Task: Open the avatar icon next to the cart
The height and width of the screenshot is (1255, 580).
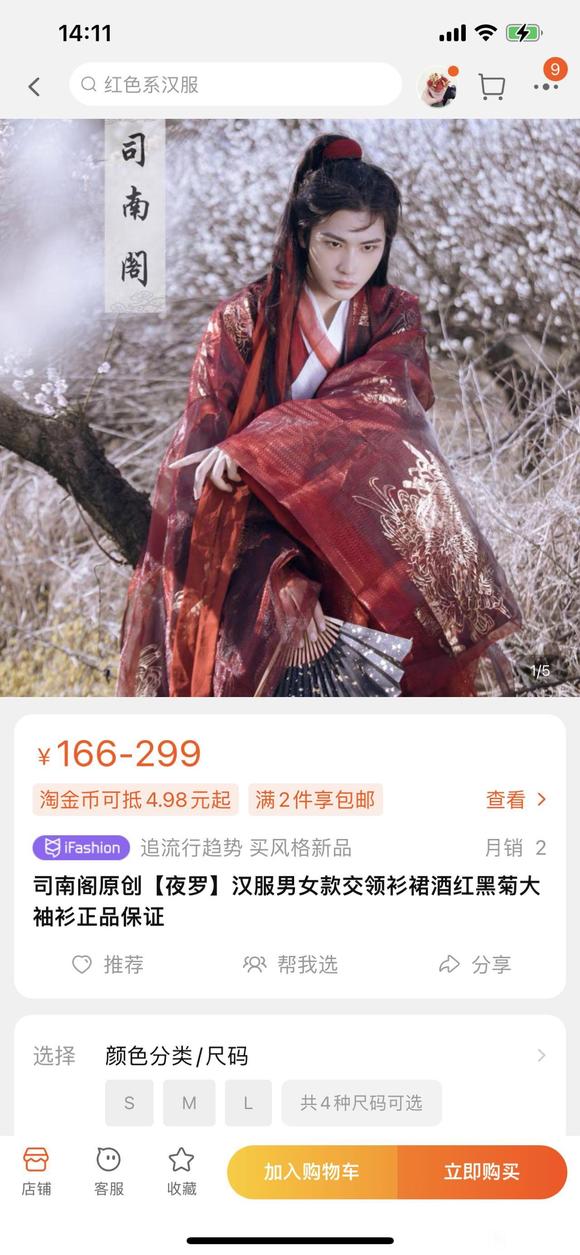Action: tap(437, 87)
